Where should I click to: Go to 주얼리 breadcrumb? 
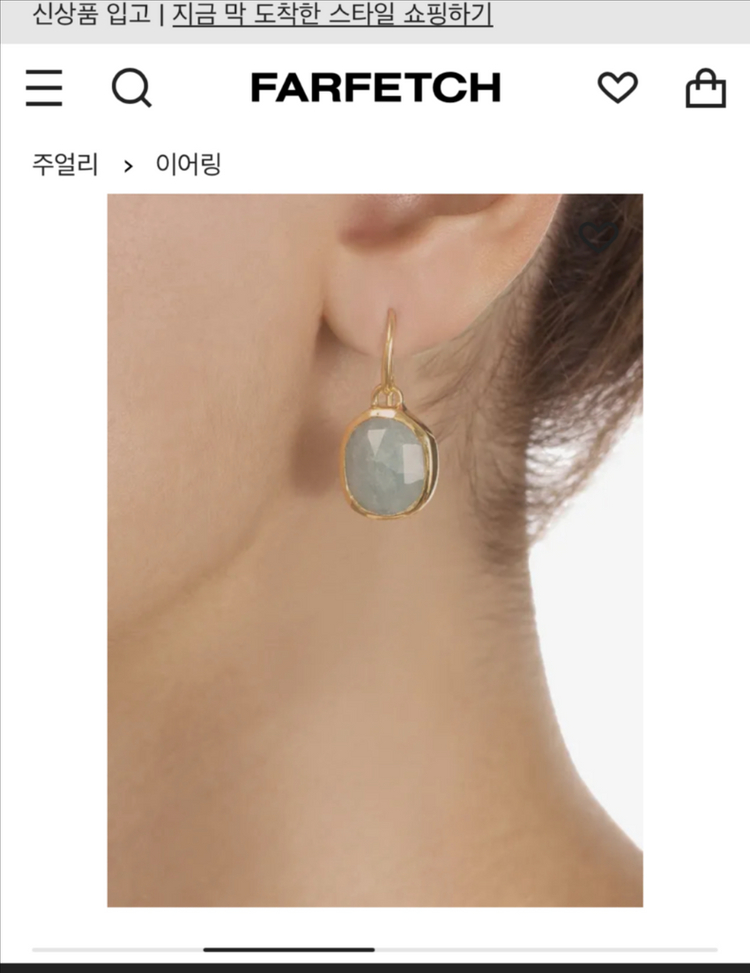tap(65, 164)
